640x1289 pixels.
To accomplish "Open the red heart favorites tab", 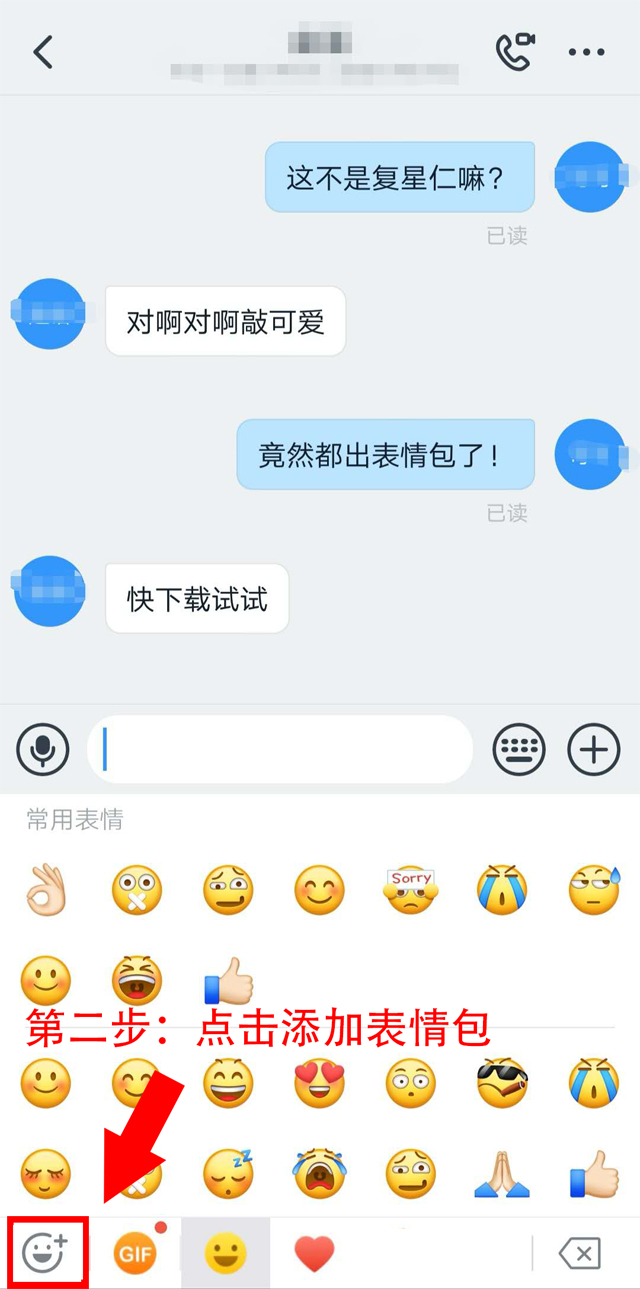I will click(314, 1252).
